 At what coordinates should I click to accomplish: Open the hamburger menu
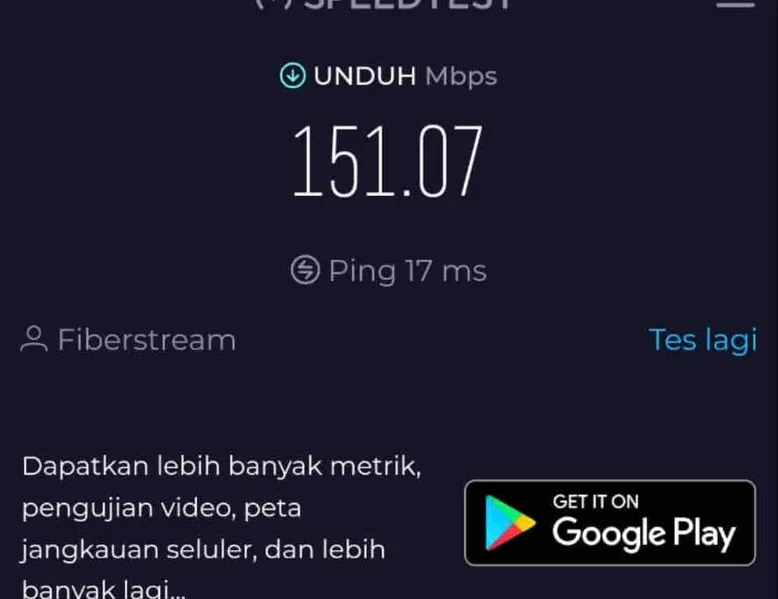point(736,4)
